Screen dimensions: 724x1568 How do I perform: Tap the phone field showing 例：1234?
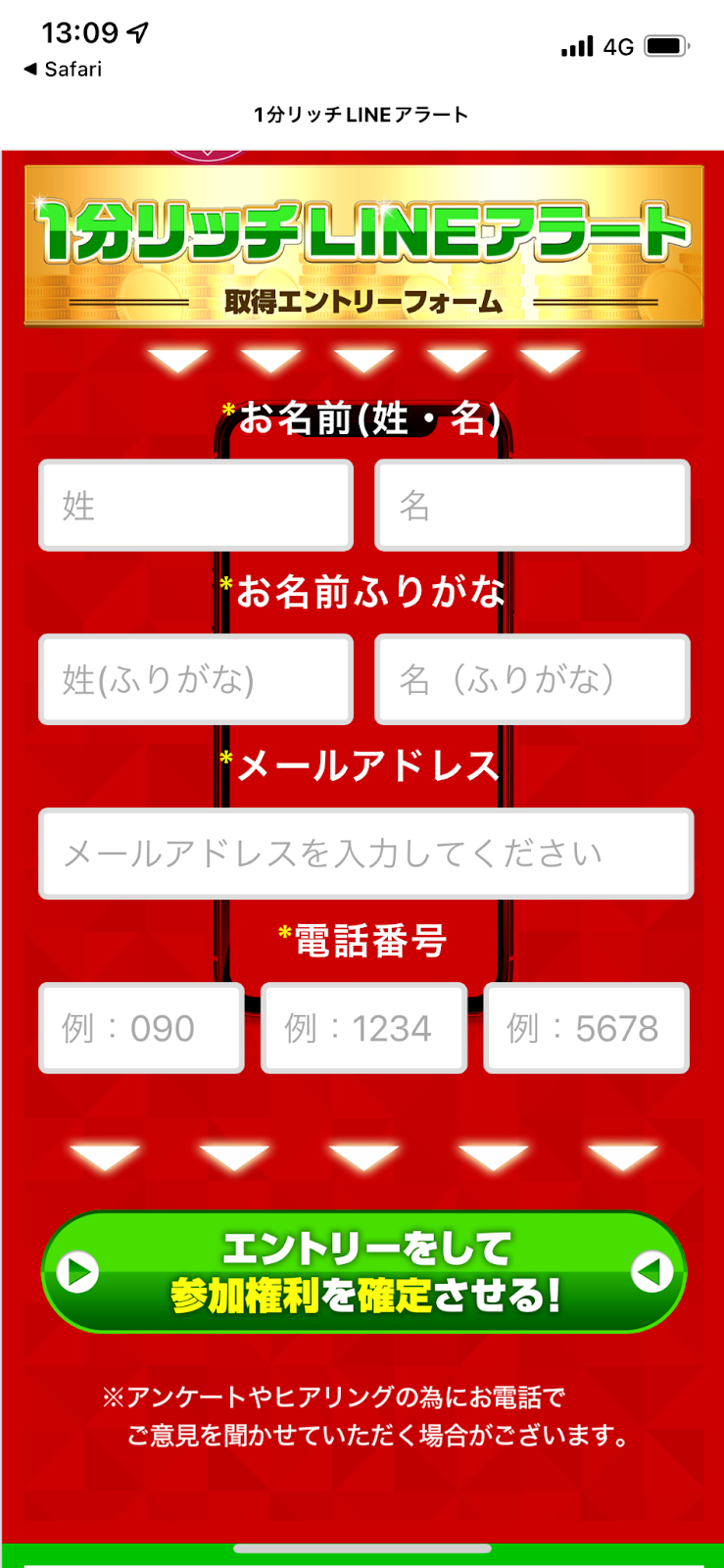pyautogui.click(x=363, y=1028)
